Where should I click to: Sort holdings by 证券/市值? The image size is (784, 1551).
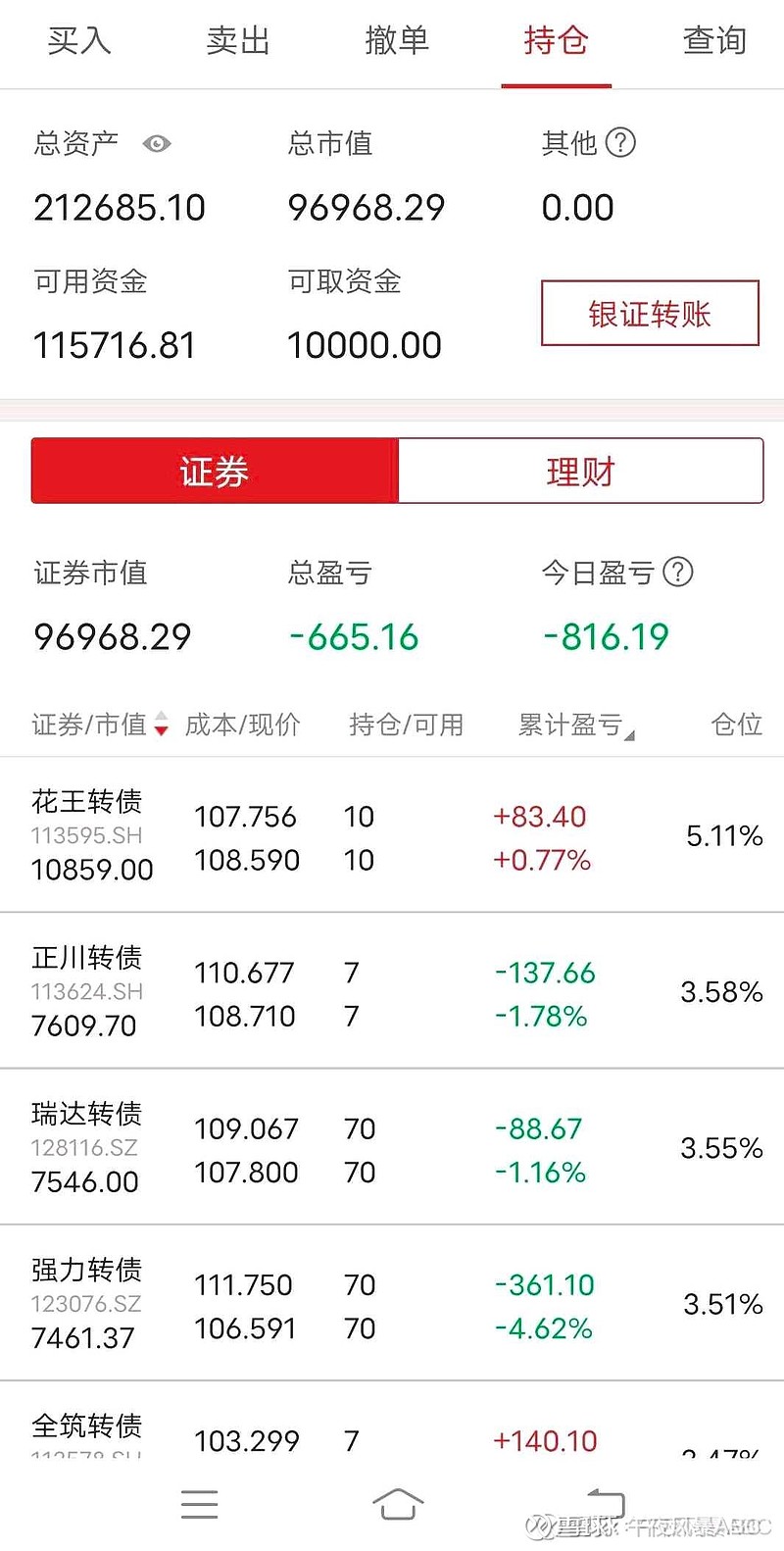click(100, 725)
